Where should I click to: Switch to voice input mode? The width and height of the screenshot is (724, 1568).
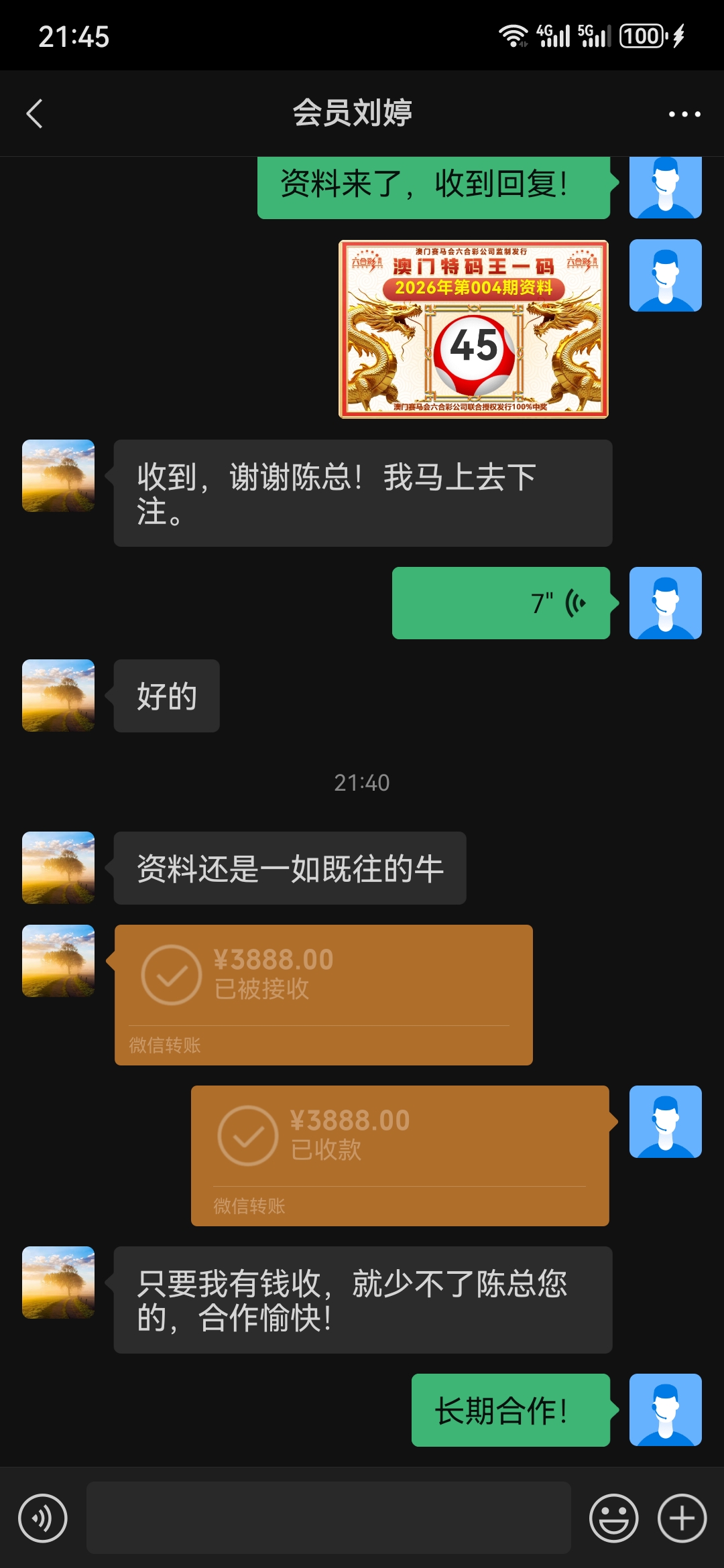(x=43, y=1518)
